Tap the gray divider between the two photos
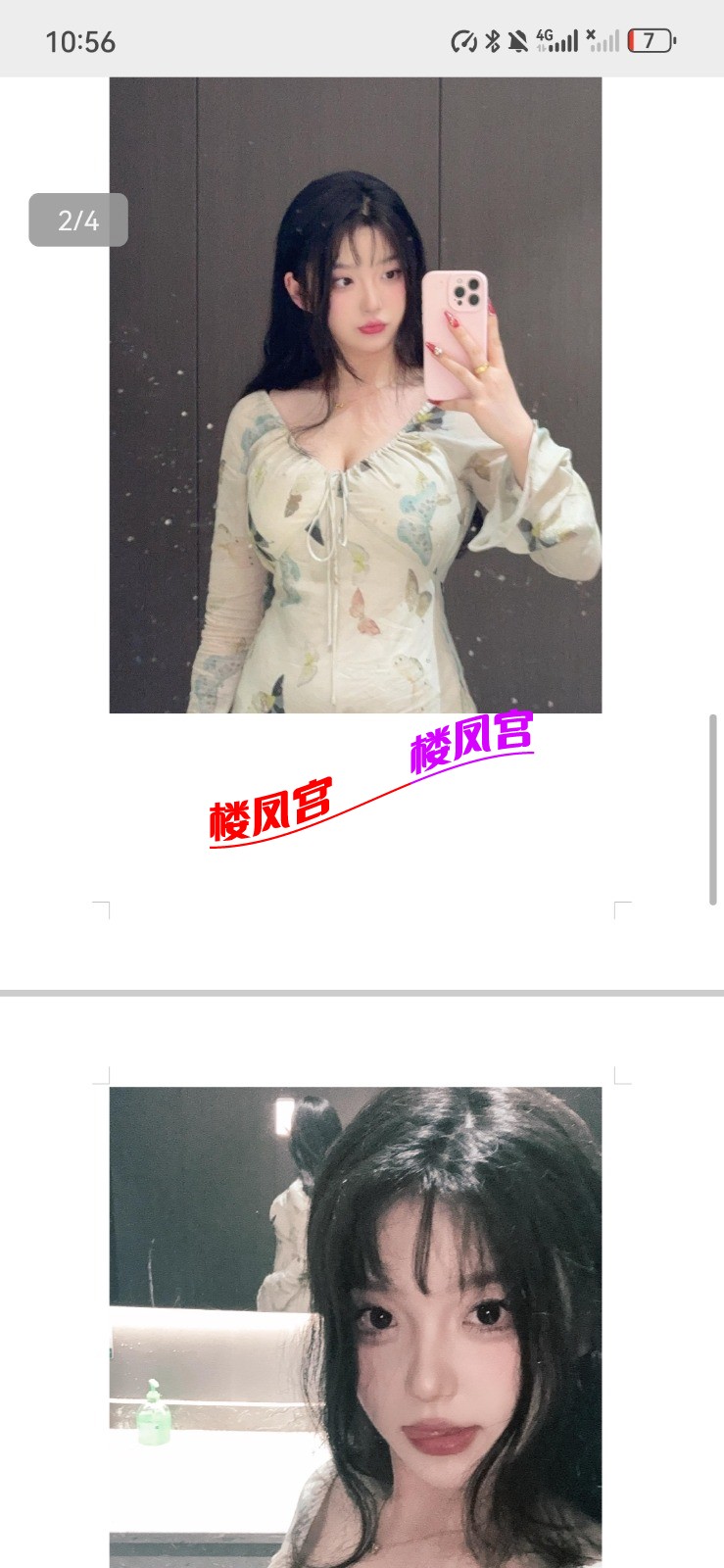The height and width of the screenshot is (1568, 724). 362,990
